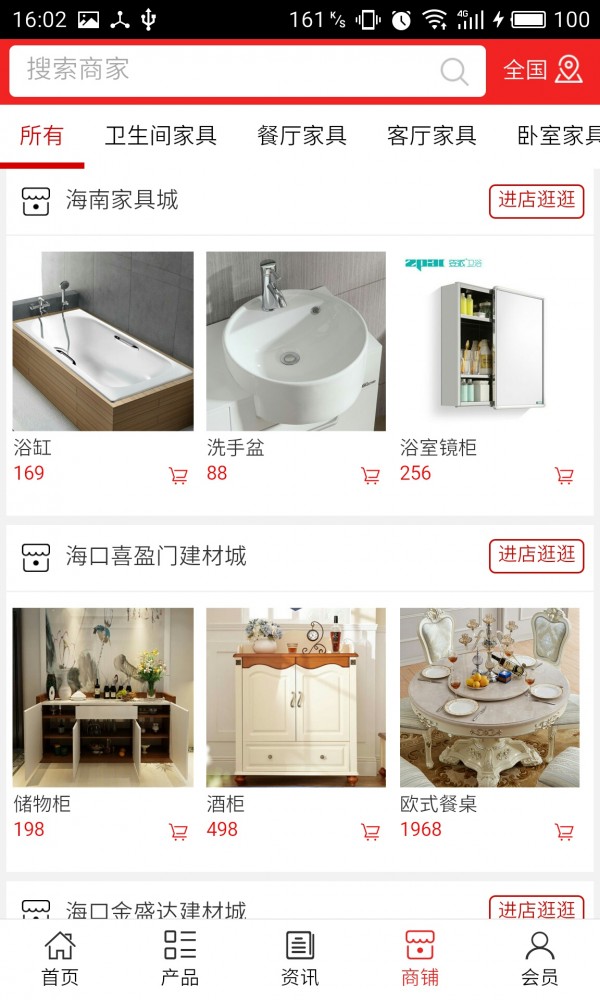Add 洗手盆 to the shopping cart
600x1000 pixels.
click(371, 476)
